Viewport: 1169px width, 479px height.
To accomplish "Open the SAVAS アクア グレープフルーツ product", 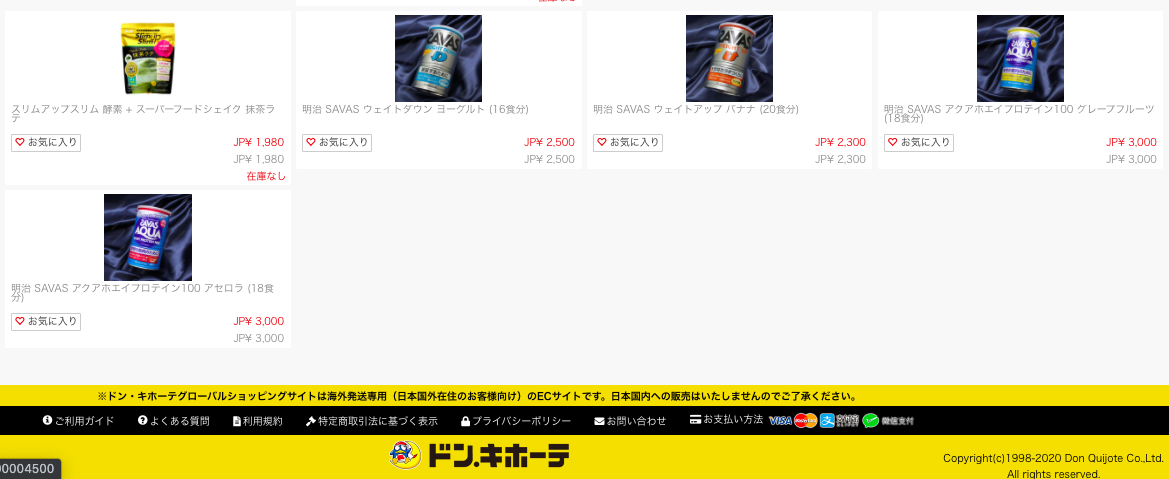I will coord(1020,58).
